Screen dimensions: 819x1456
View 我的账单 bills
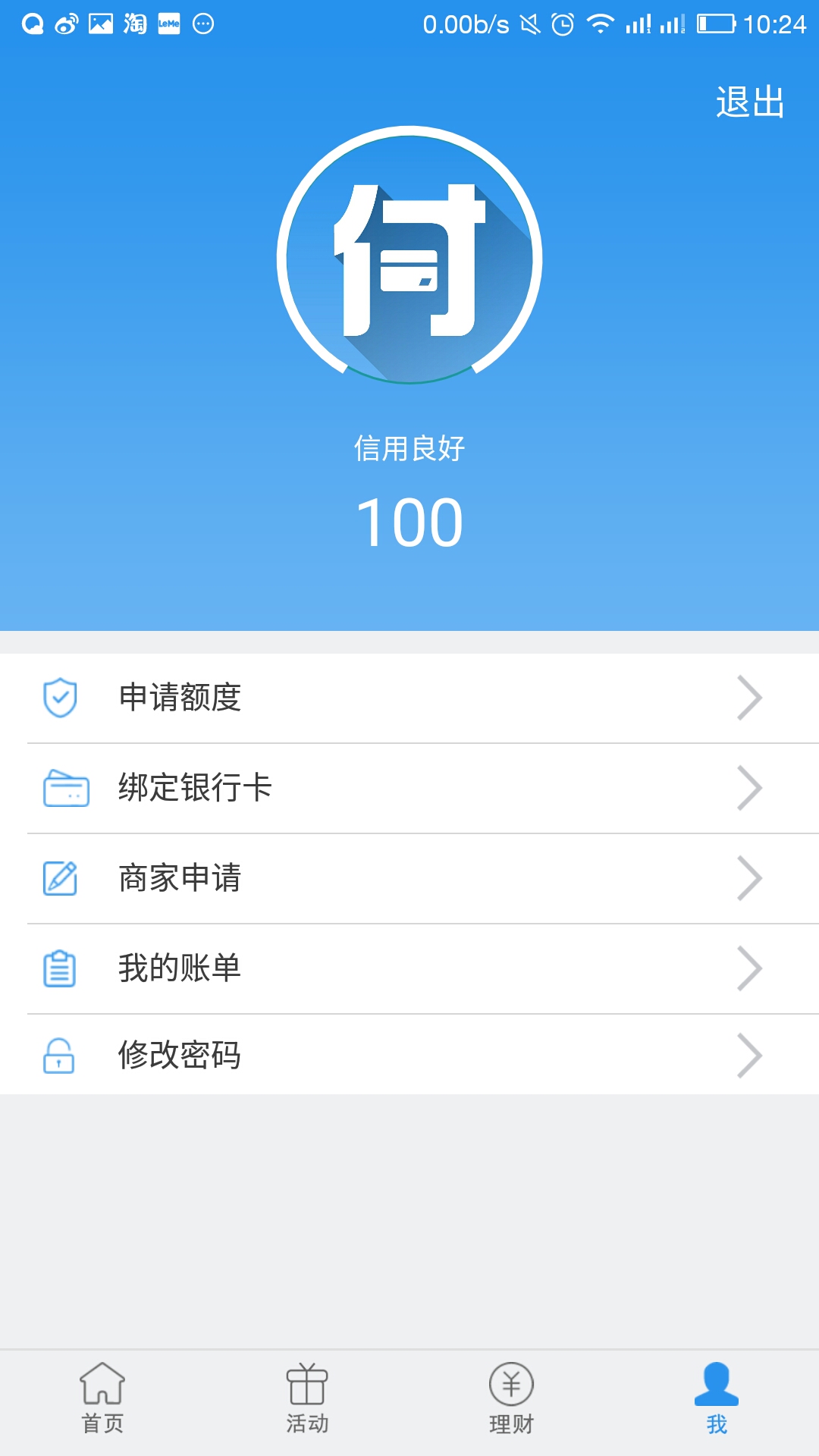409,968
